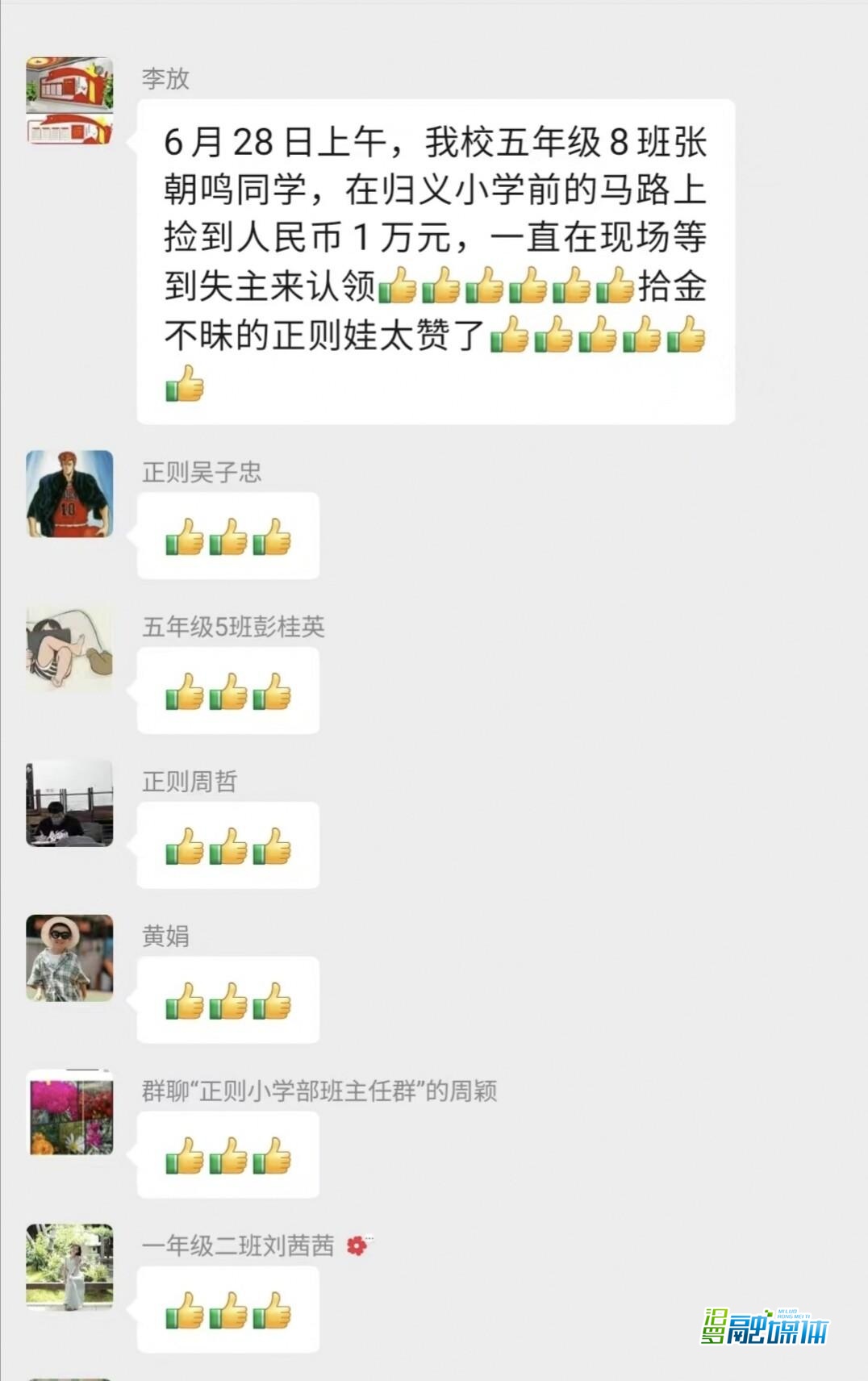Open 黄娟's profile photo

click(x=69, y=958)
